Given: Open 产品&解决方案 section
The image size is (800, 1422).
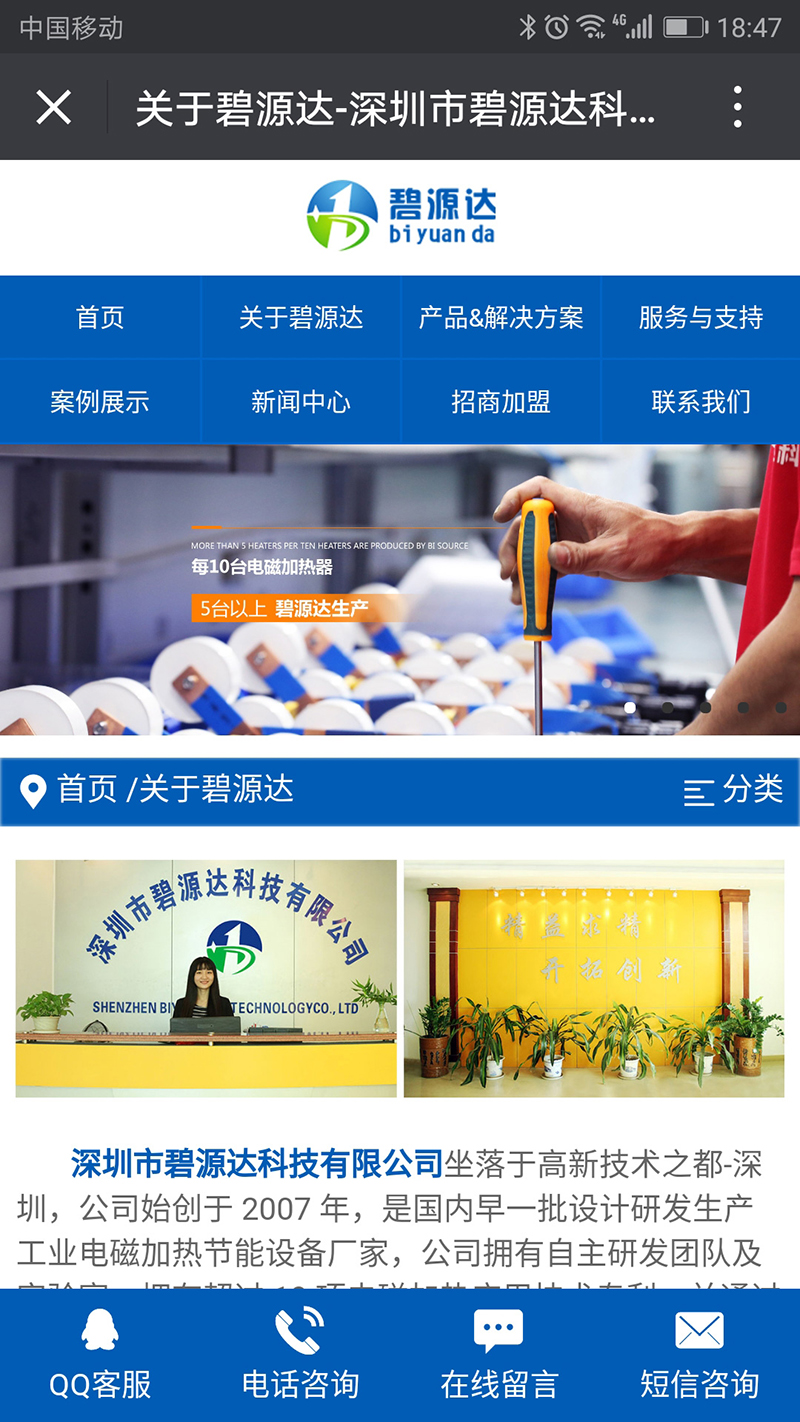Looking at the screenshot, I should pyautogui.click(x=501, y=318).
